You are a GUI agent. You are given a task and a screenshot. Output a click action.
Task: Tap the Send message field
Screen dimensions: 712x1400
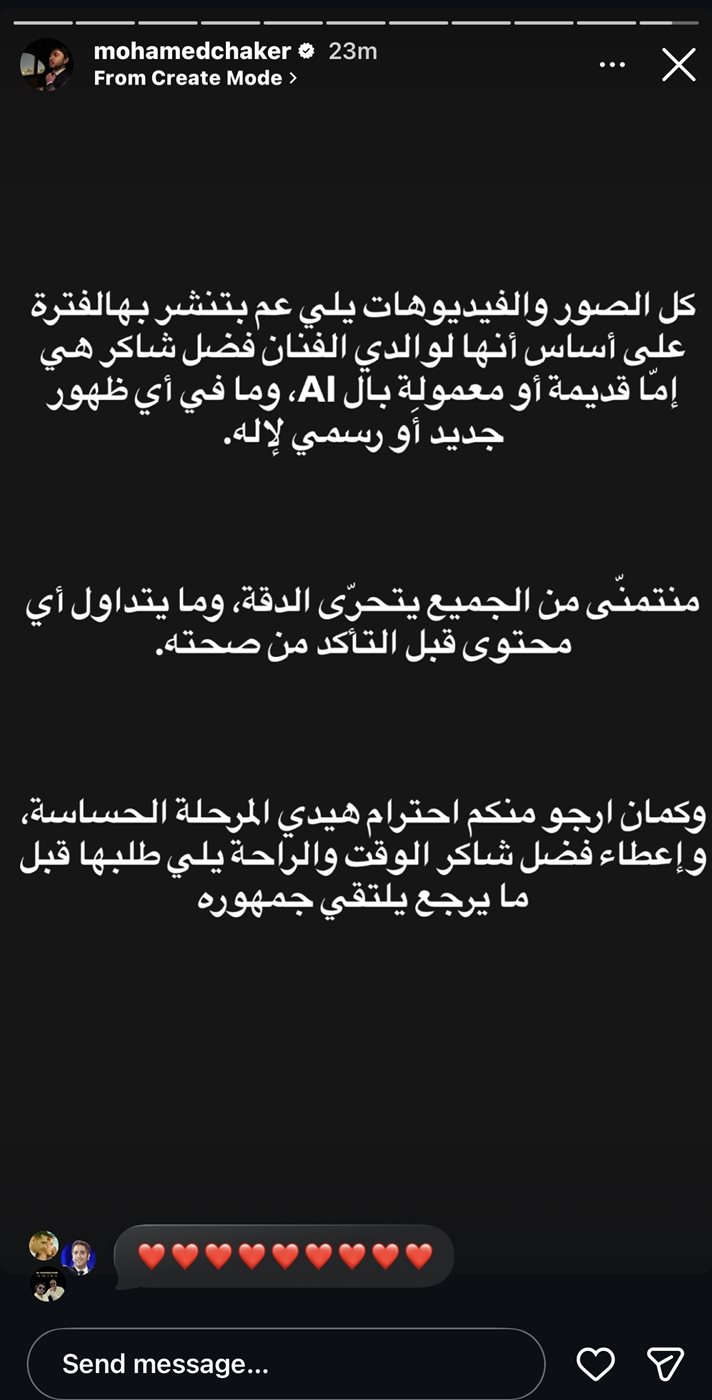[x=286, y=1364]
